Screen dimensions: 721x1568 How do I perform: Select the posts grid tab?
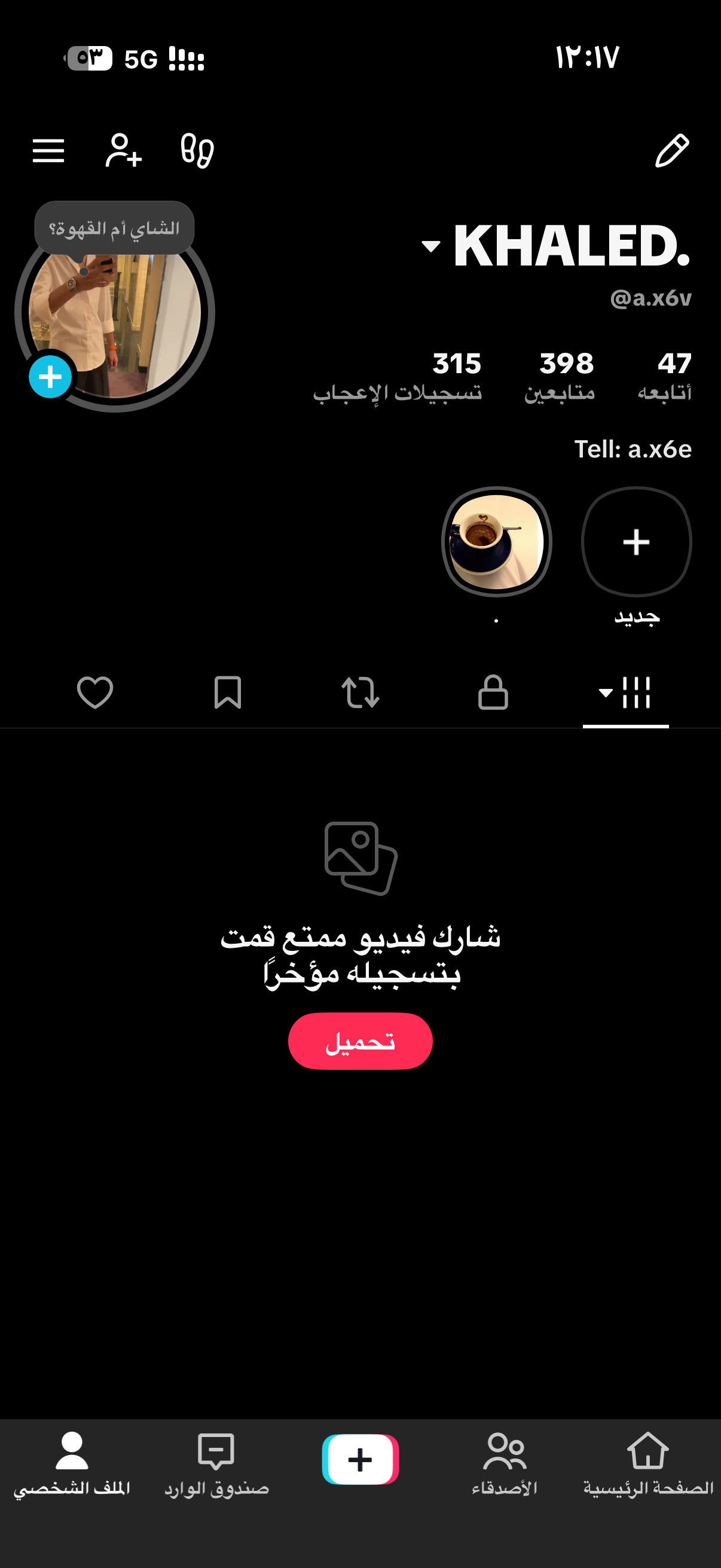point(625,693)
